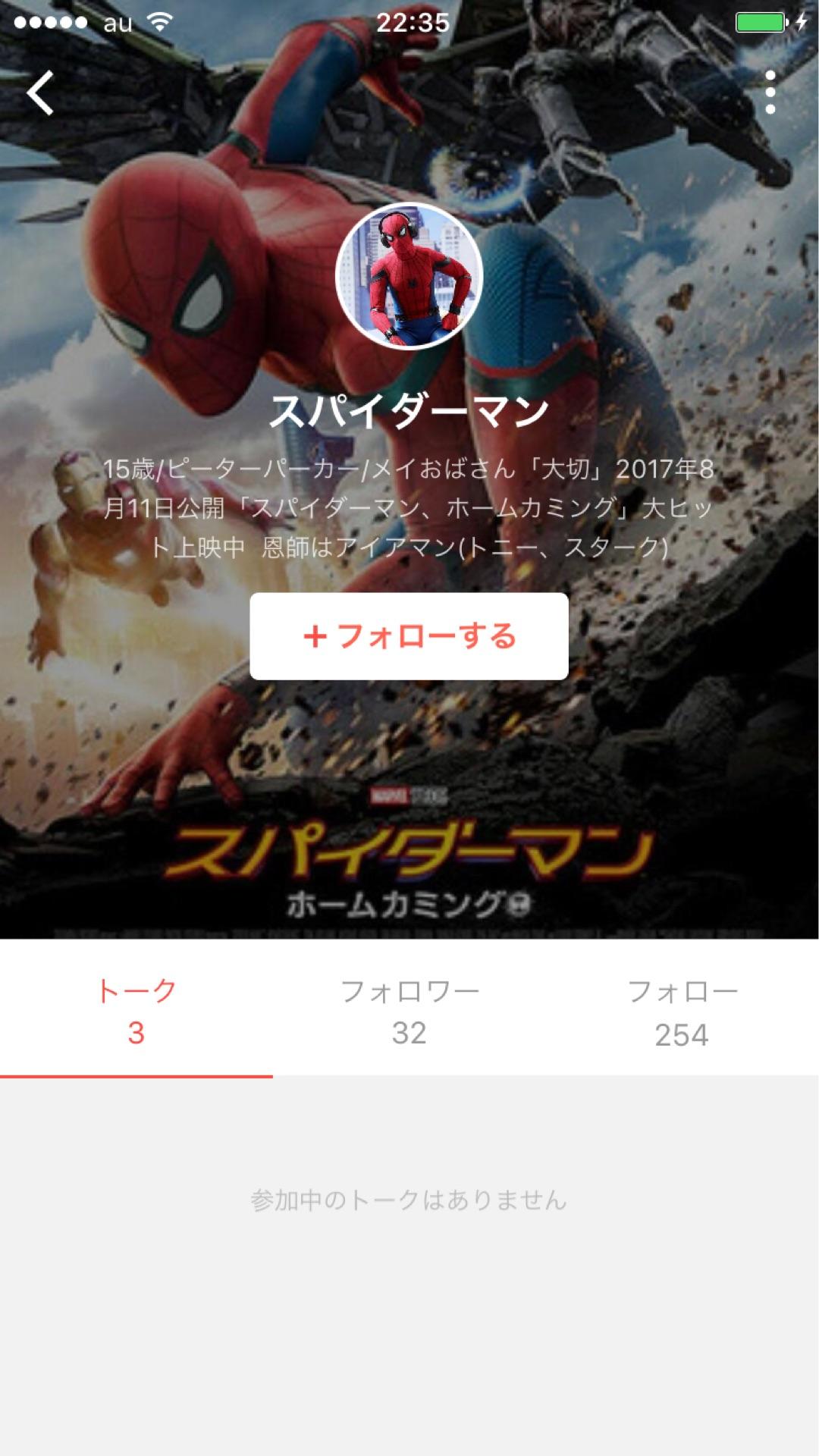Open the three-dot overflow menu
This screenshot has width=819, height=1456.
(770, 93)
